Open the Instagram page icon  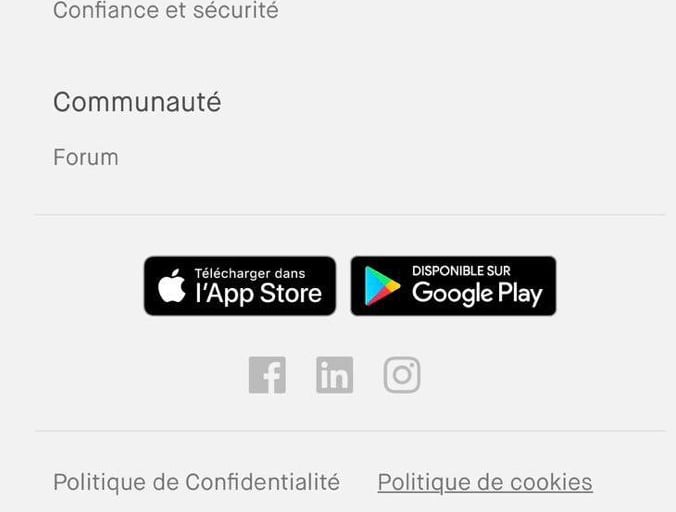click(402, 375)
